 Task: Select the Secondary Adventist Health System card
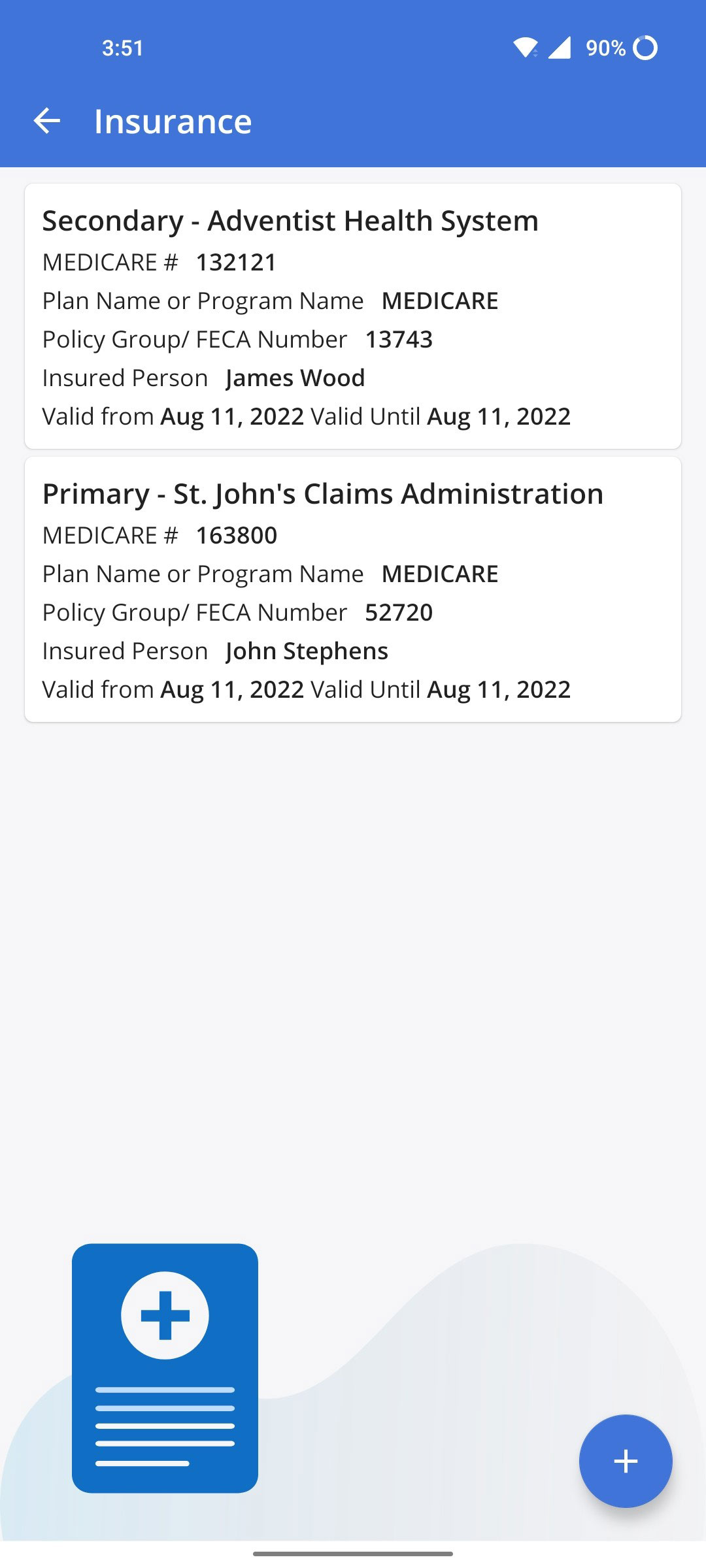click(x=353, y=316)
